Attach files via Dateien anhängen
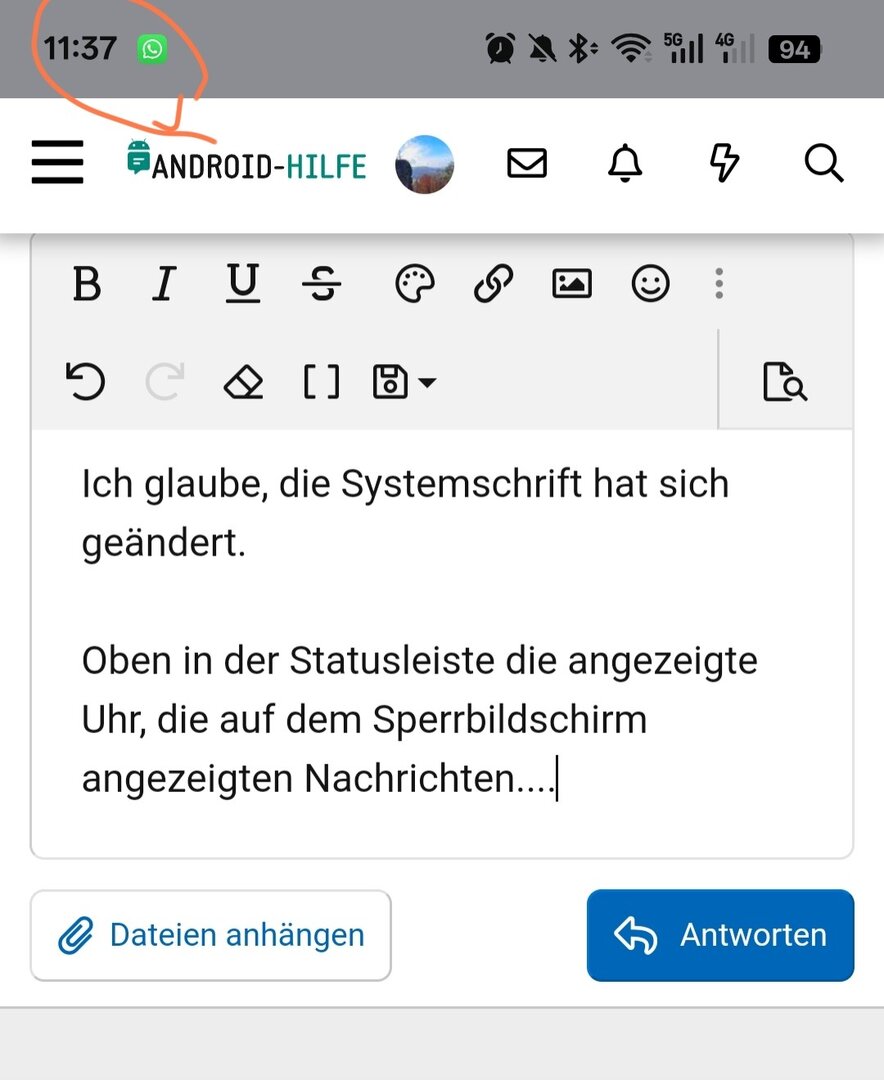This screenshot has width=884, height=1080. 211,935
